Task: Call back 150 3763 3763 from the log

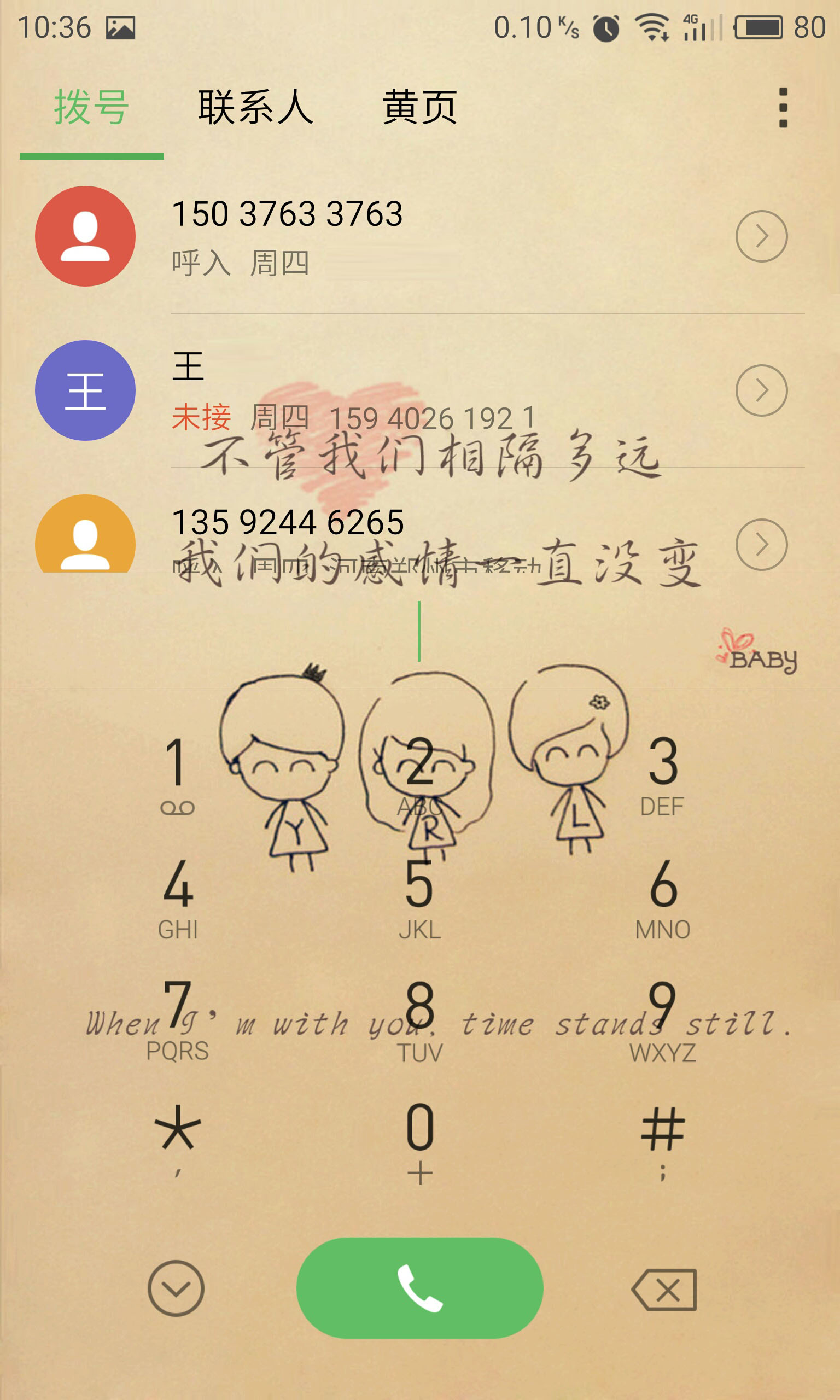Action: pyautogui.click(x=420, y=236)
